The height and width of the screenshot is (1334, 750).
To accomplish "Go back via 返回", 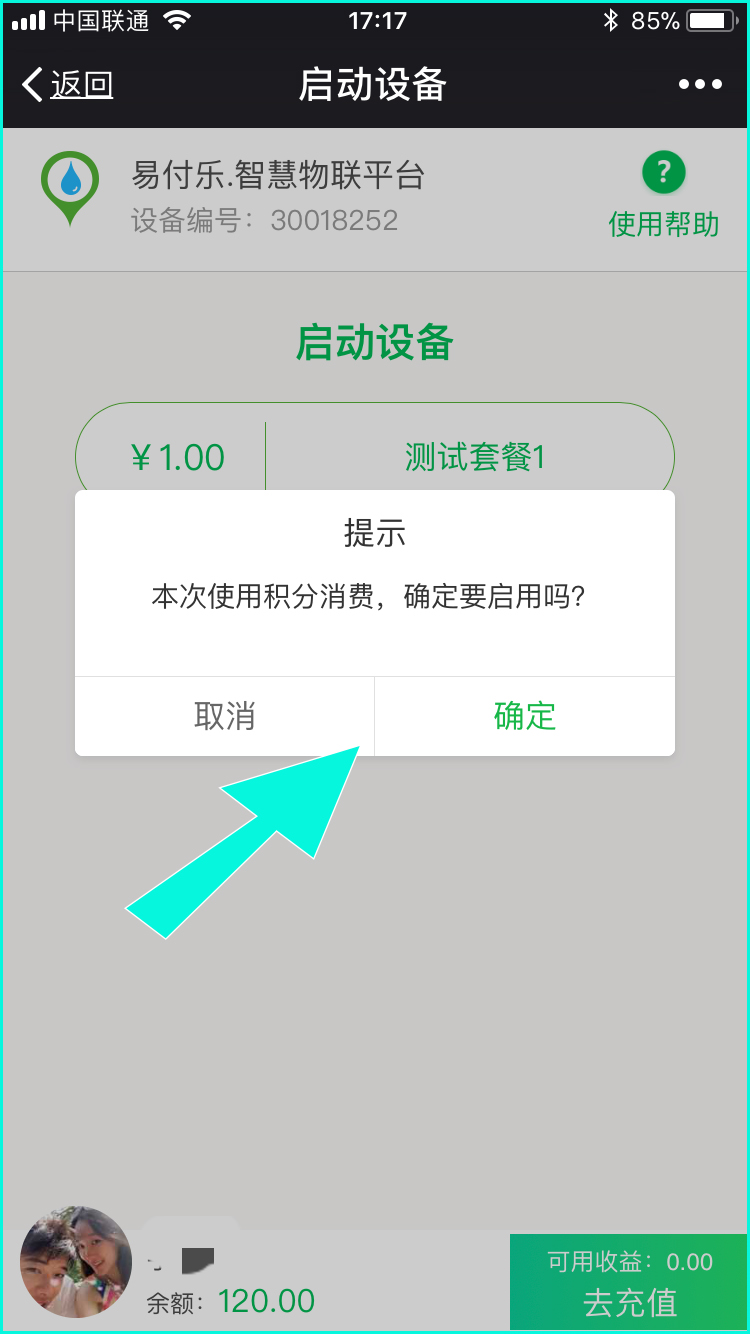I will [x=68, y=85].
